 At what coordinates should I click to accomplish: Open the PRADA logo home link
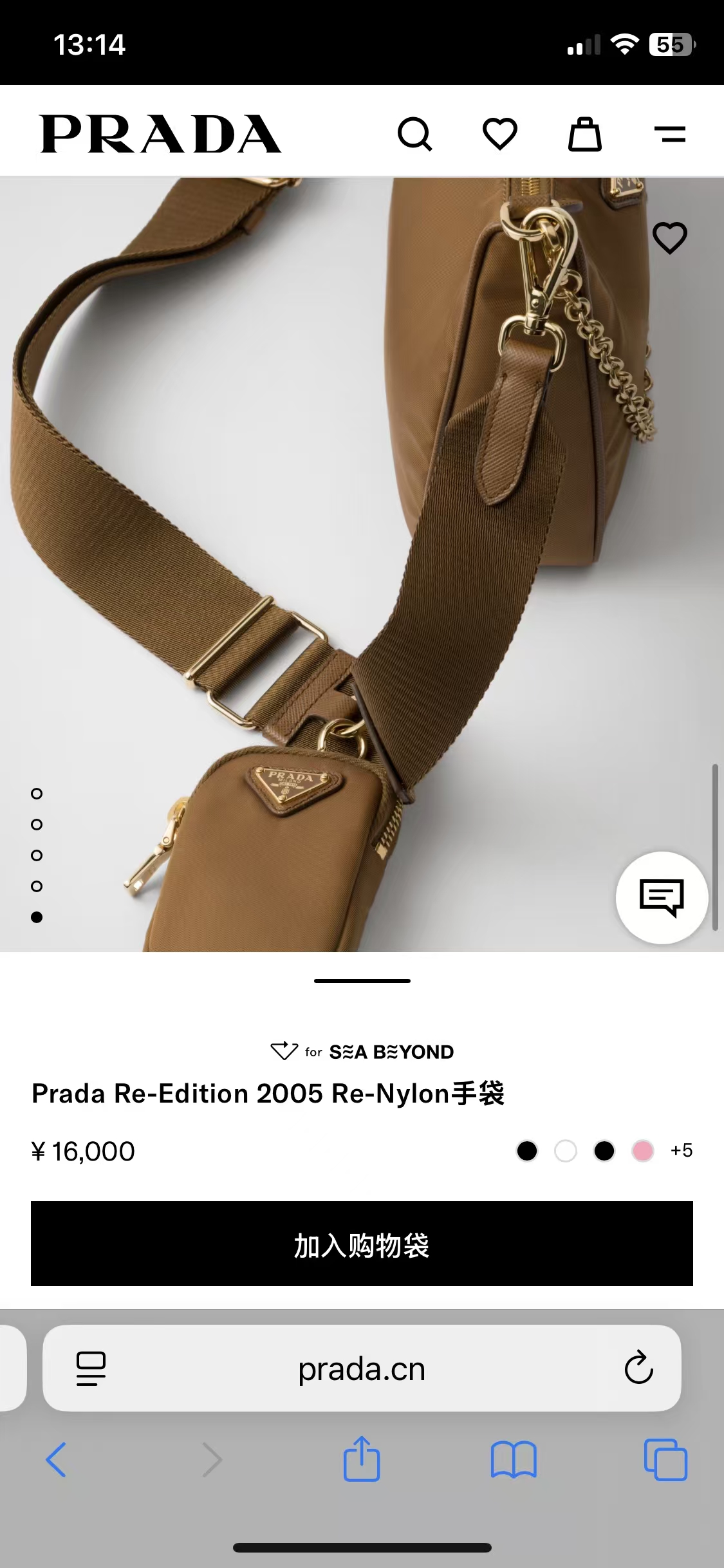(x=162, y=133)
